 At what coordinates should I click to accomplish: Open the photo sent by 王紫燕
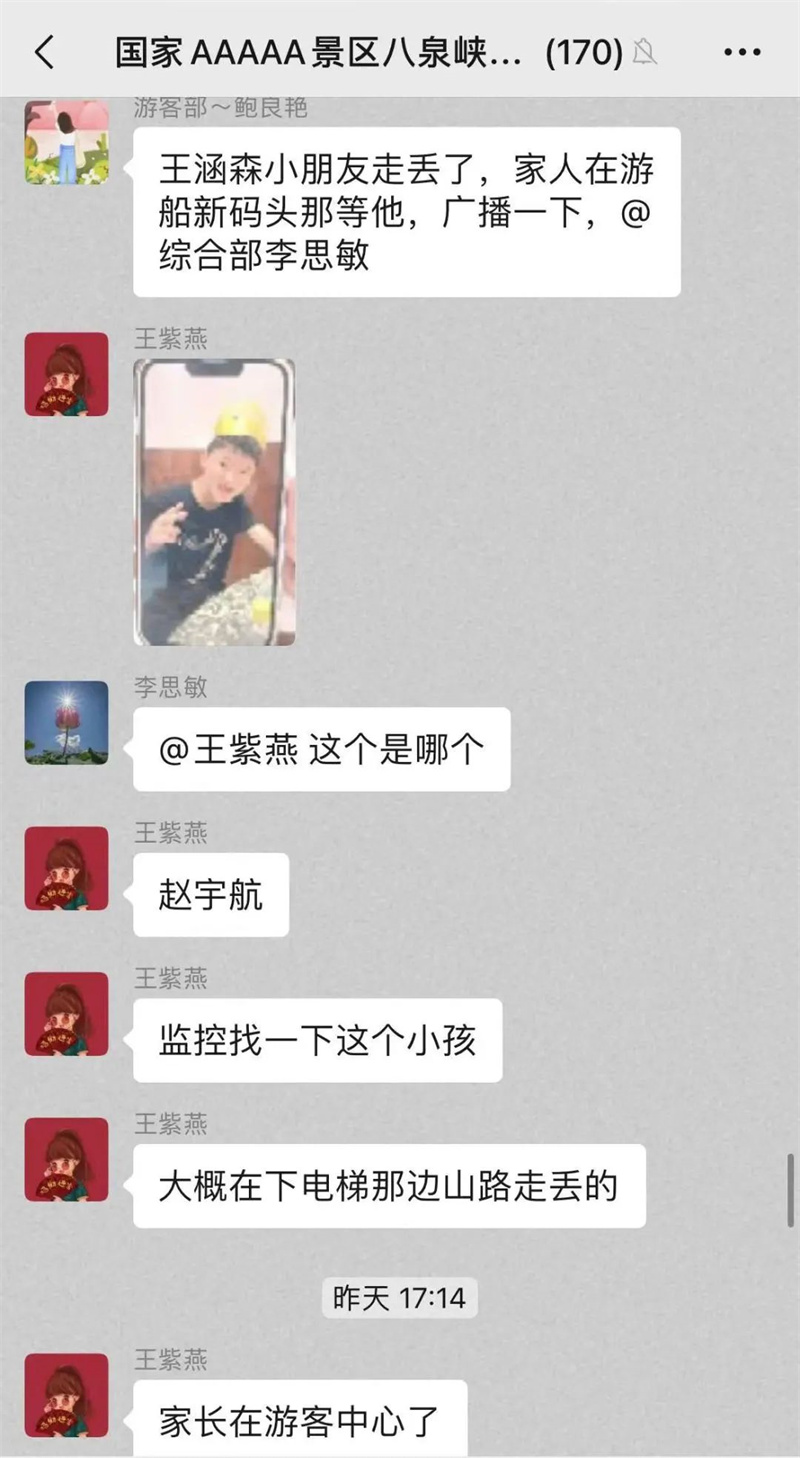[214, 502]
